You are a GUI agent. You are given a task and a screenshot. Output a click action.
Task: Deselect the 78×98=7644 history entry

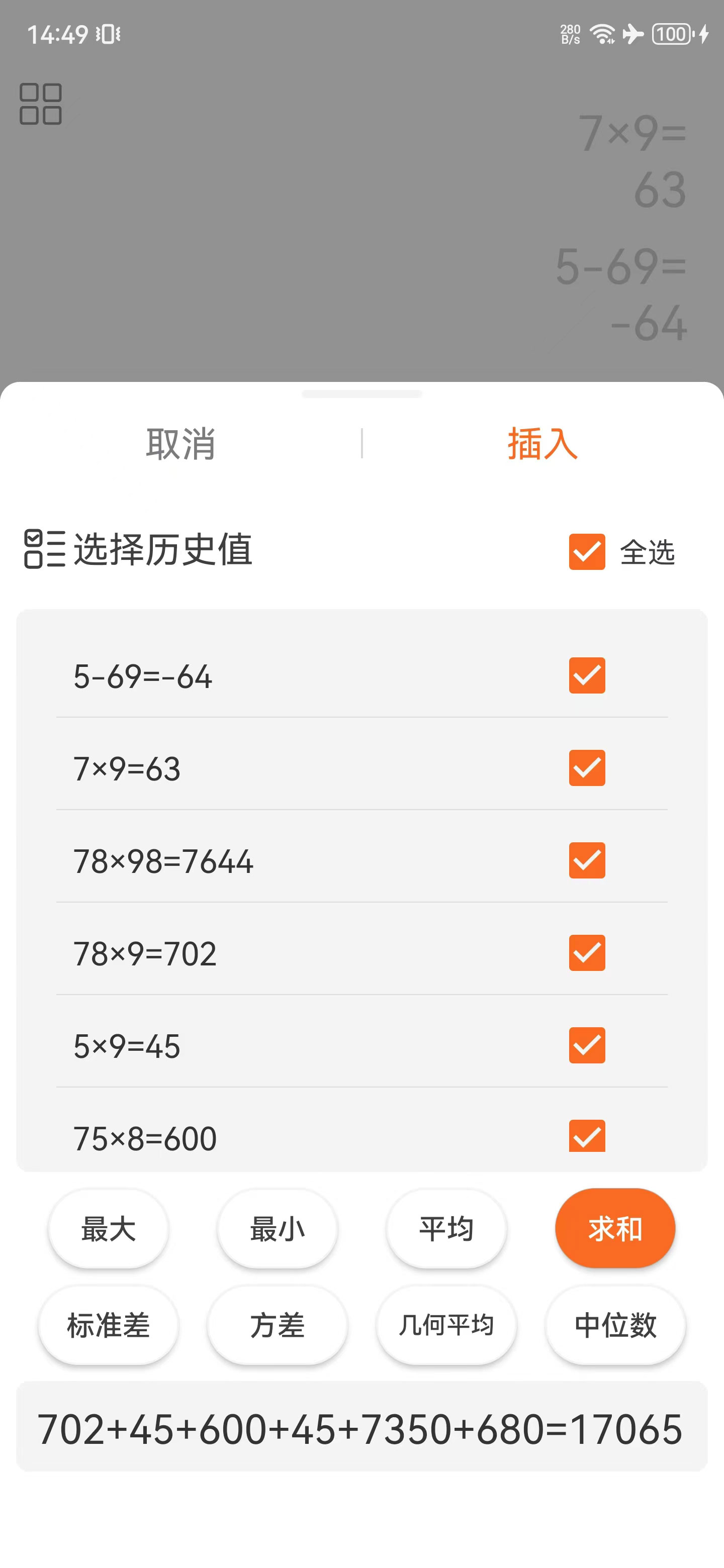pos(586,860)
